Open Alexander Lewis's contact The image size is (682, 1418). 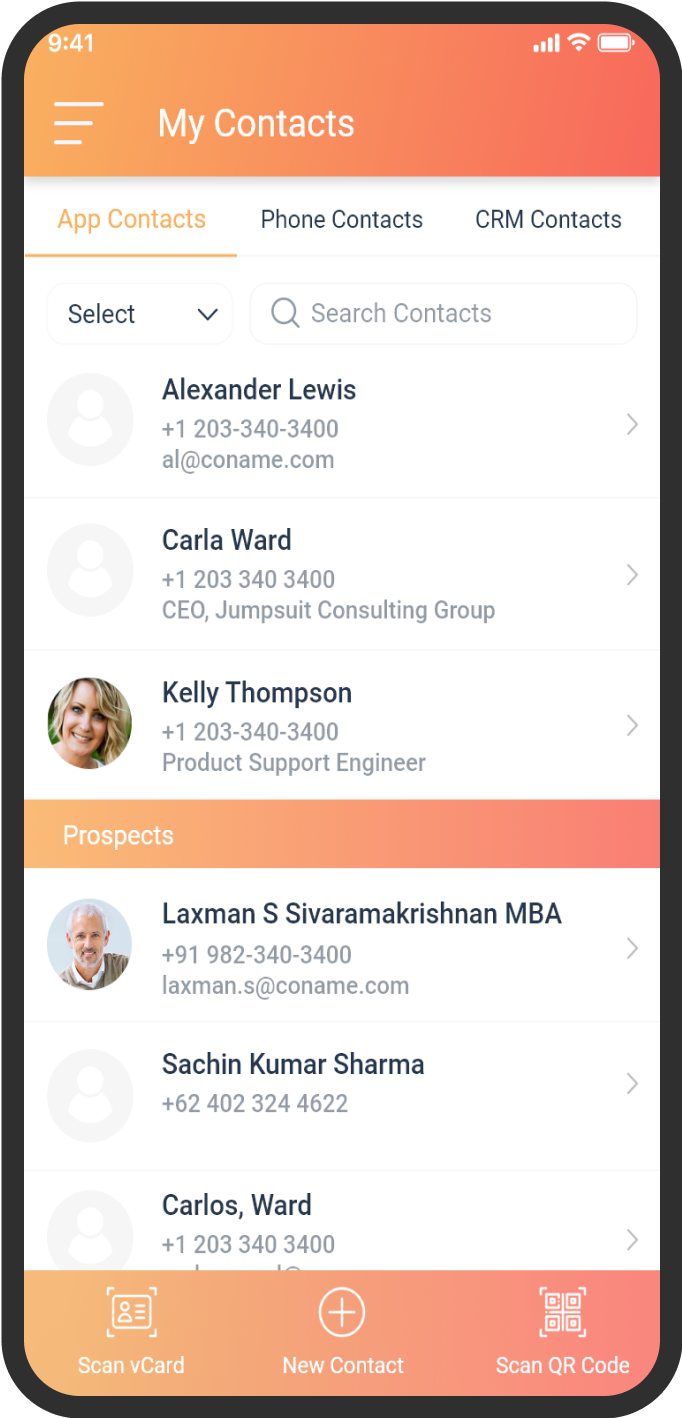pyautogui.click(x=342, y=424)
